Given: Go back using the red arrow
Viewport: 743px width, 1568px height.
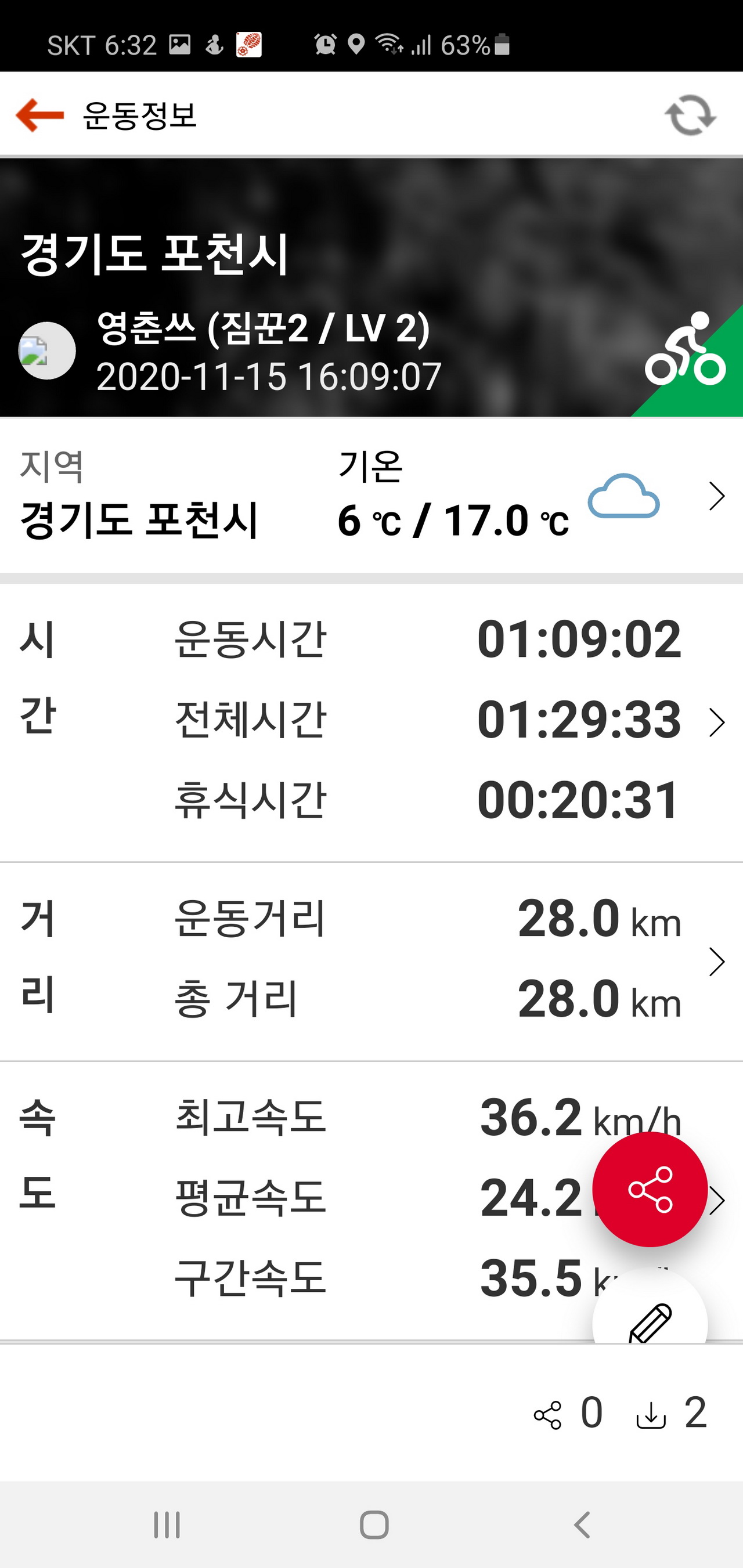Looking at the screenshot, I should (39, 115).
